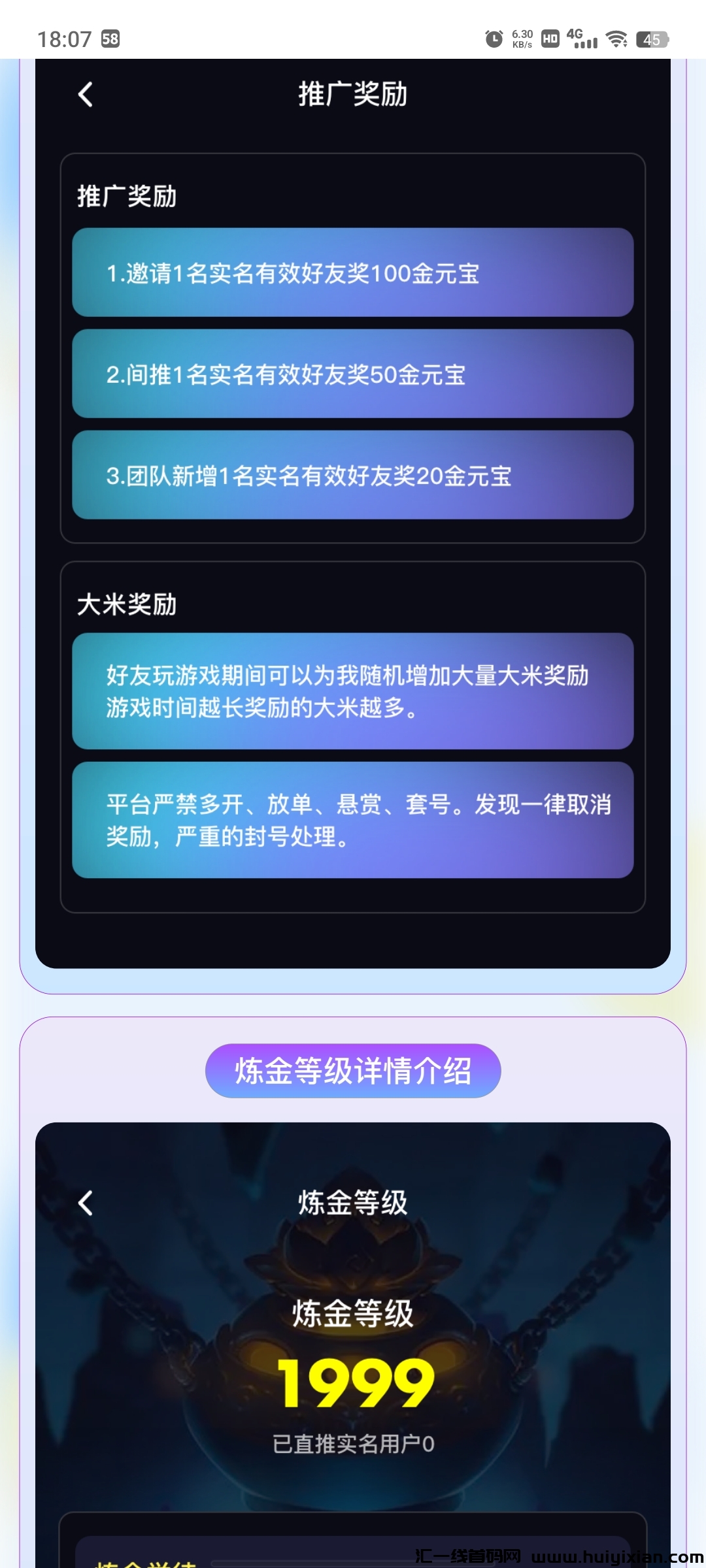Tap the 平台严禁多开 warning card
This screenshot has height=1568, width=706.
coord(353,820)
